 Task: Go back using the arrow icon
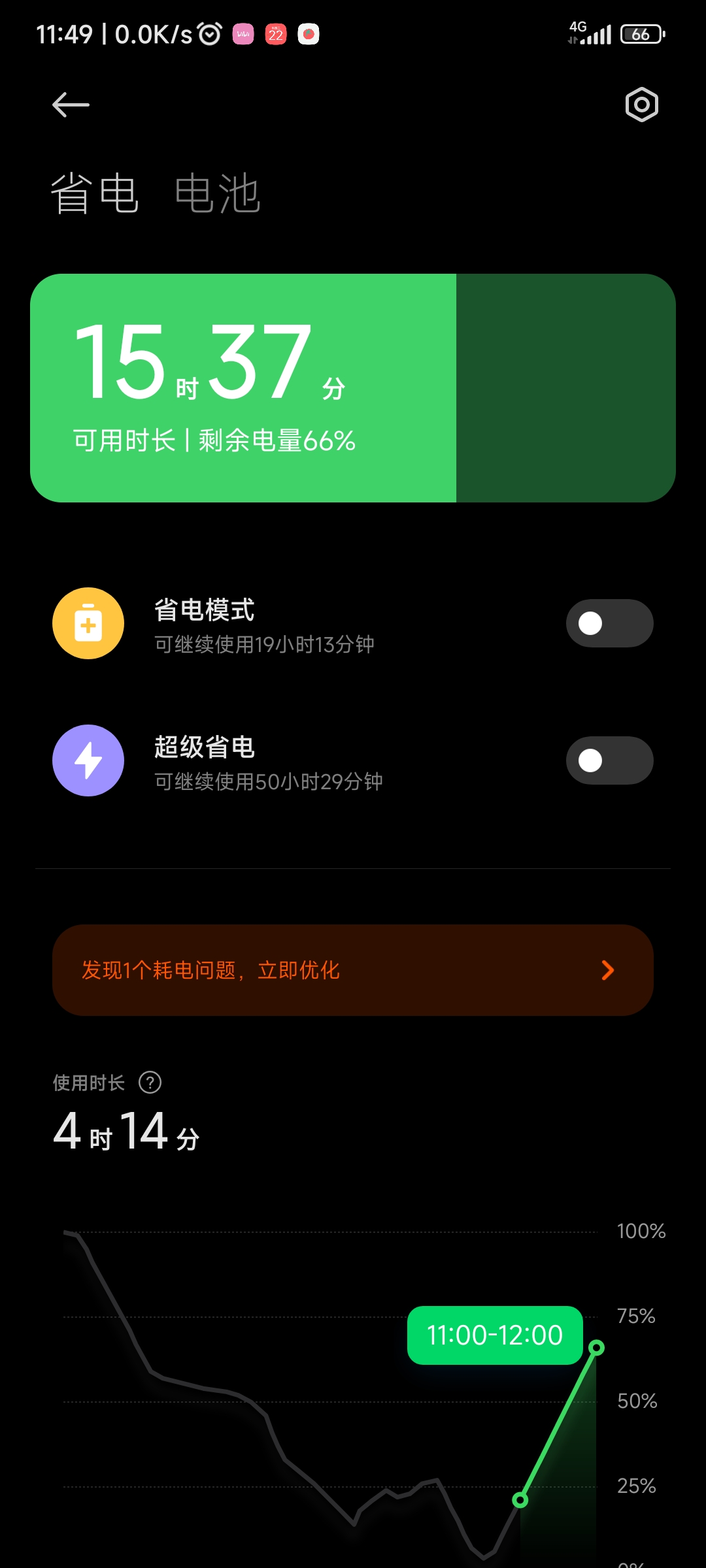(71, 105)
